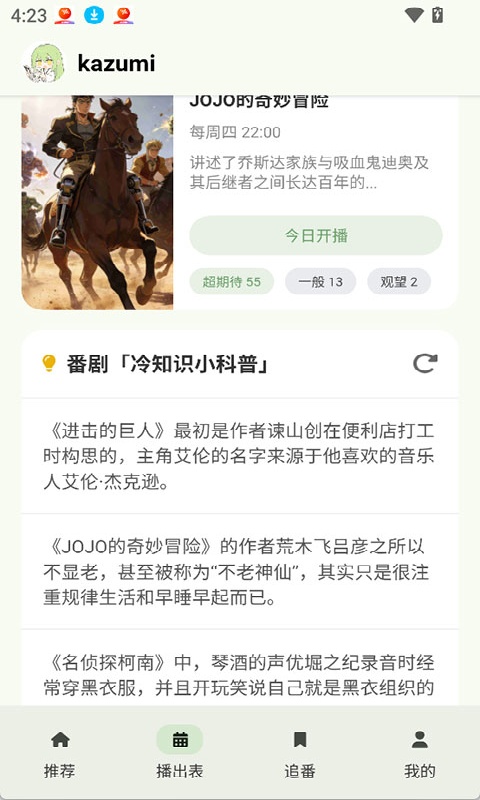The height and width of the screenshot is (800, 480).
Task: Switch to the 推荐 tab
Action: click(x=60, y=753)
